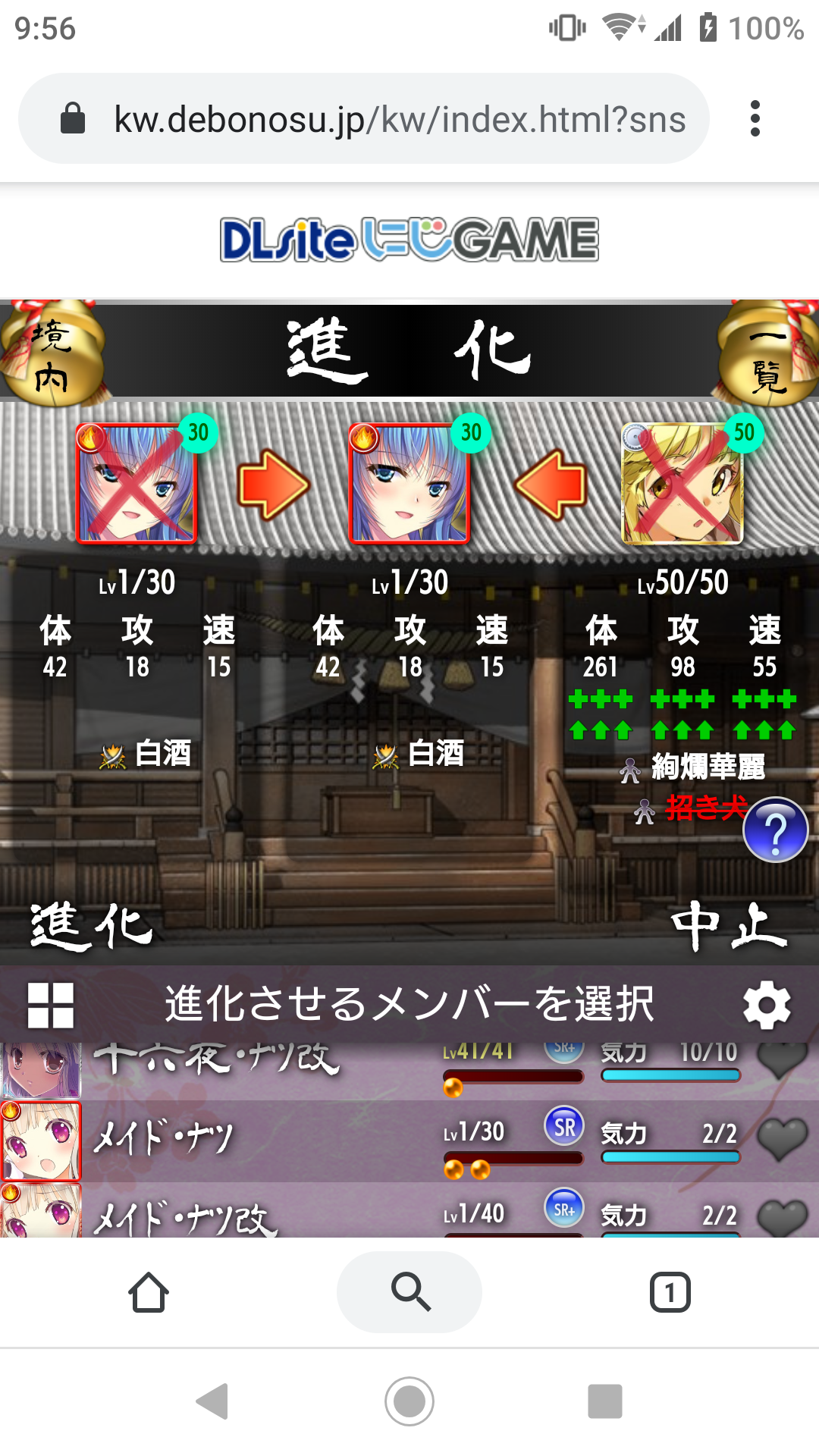Screen dimensions: 819x1456
Task: Open the blue question mark help
Action: (775, 830)
